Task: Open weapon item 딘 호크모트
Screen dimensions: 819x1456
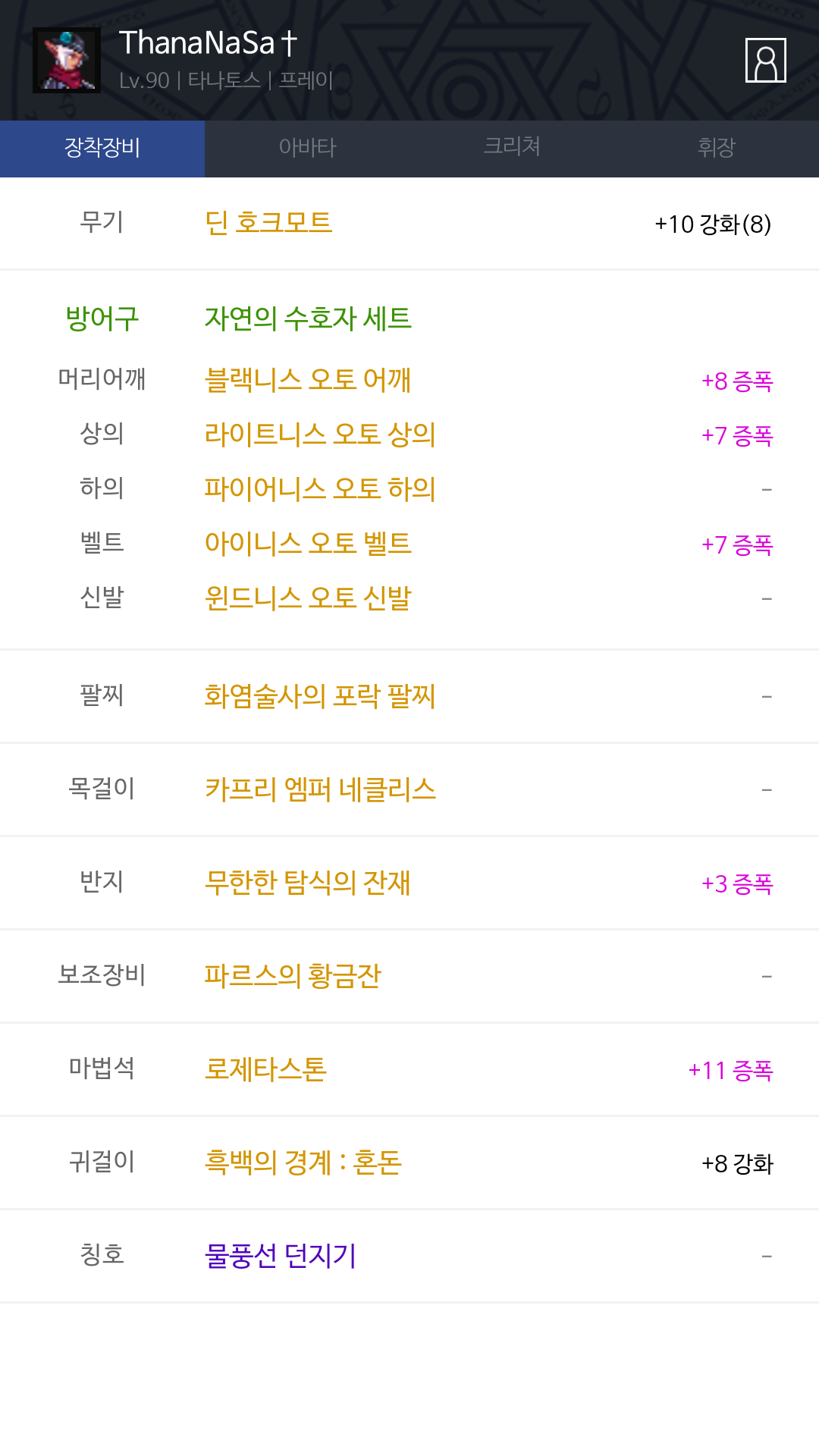Action: tap(268, 223)
